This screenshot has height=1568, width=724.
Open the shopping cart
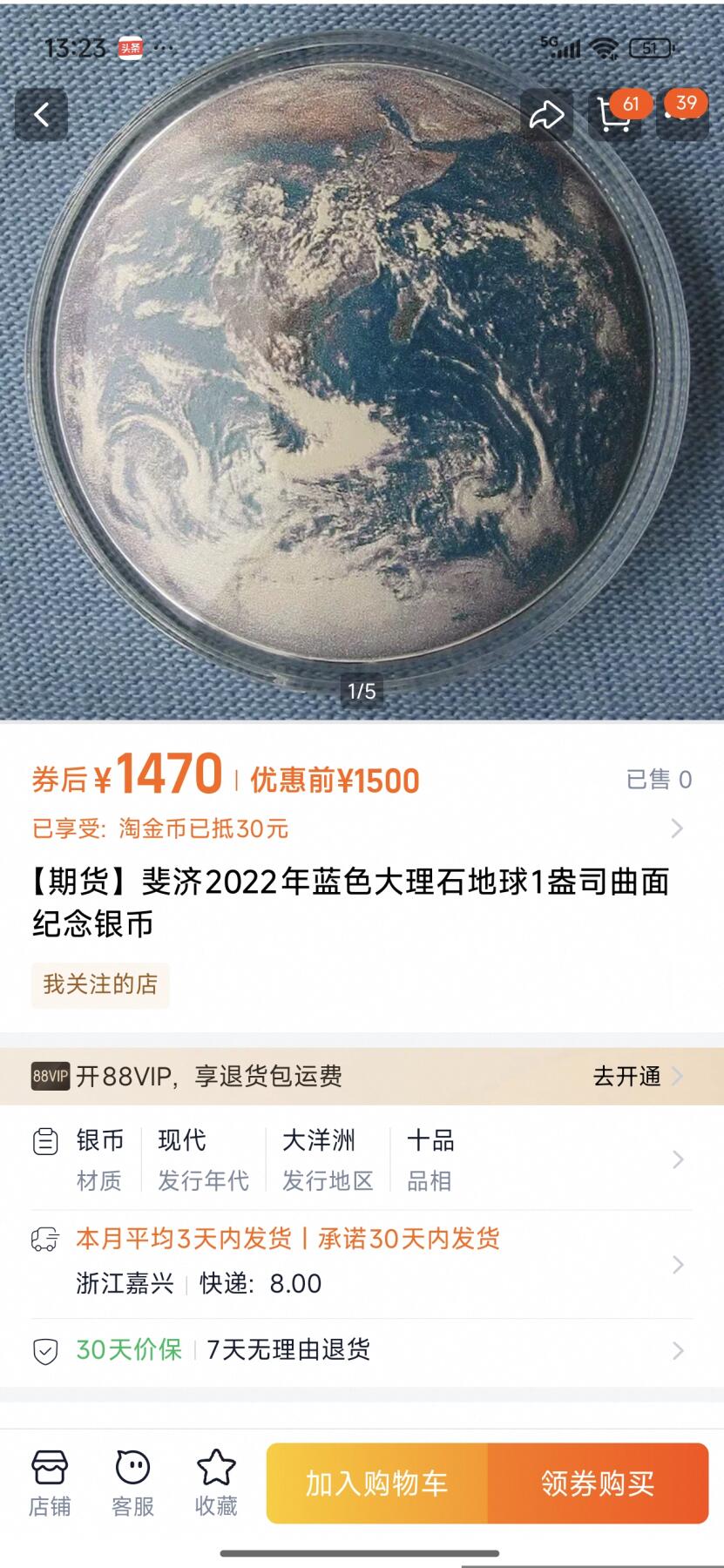tap(614, 115)
